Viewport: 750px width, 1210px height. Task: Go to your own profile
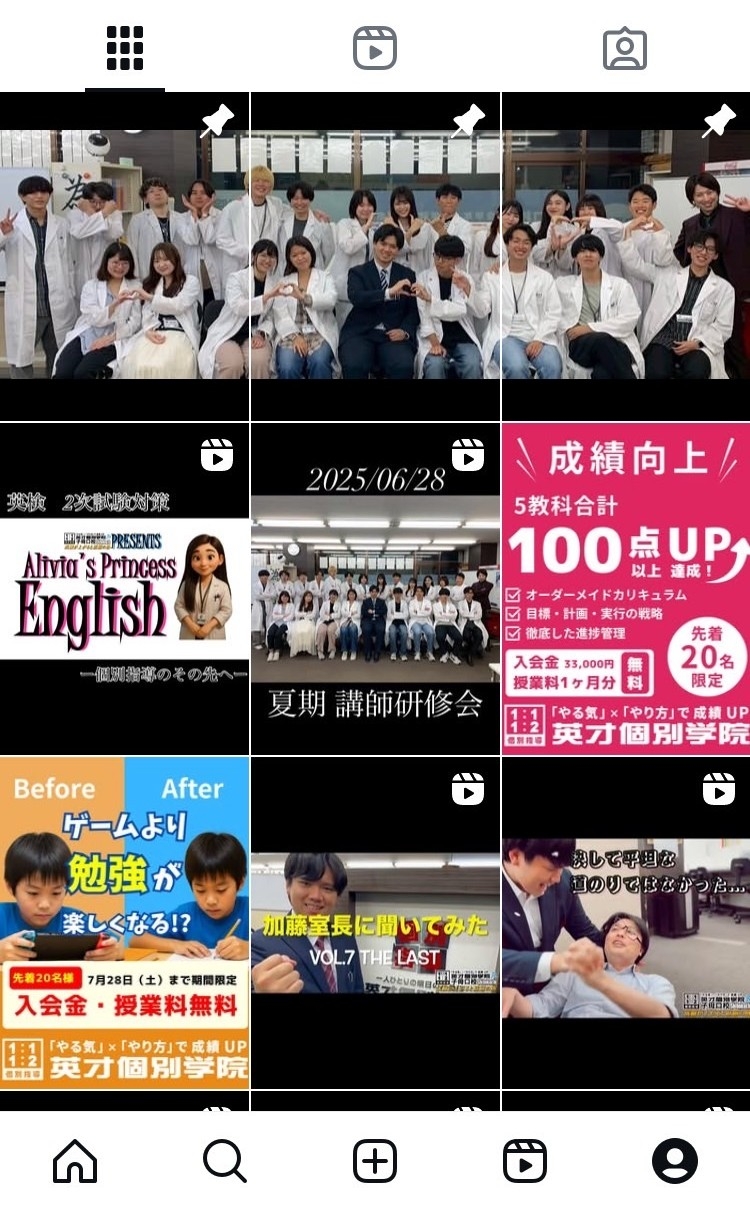pos(675,1161)
